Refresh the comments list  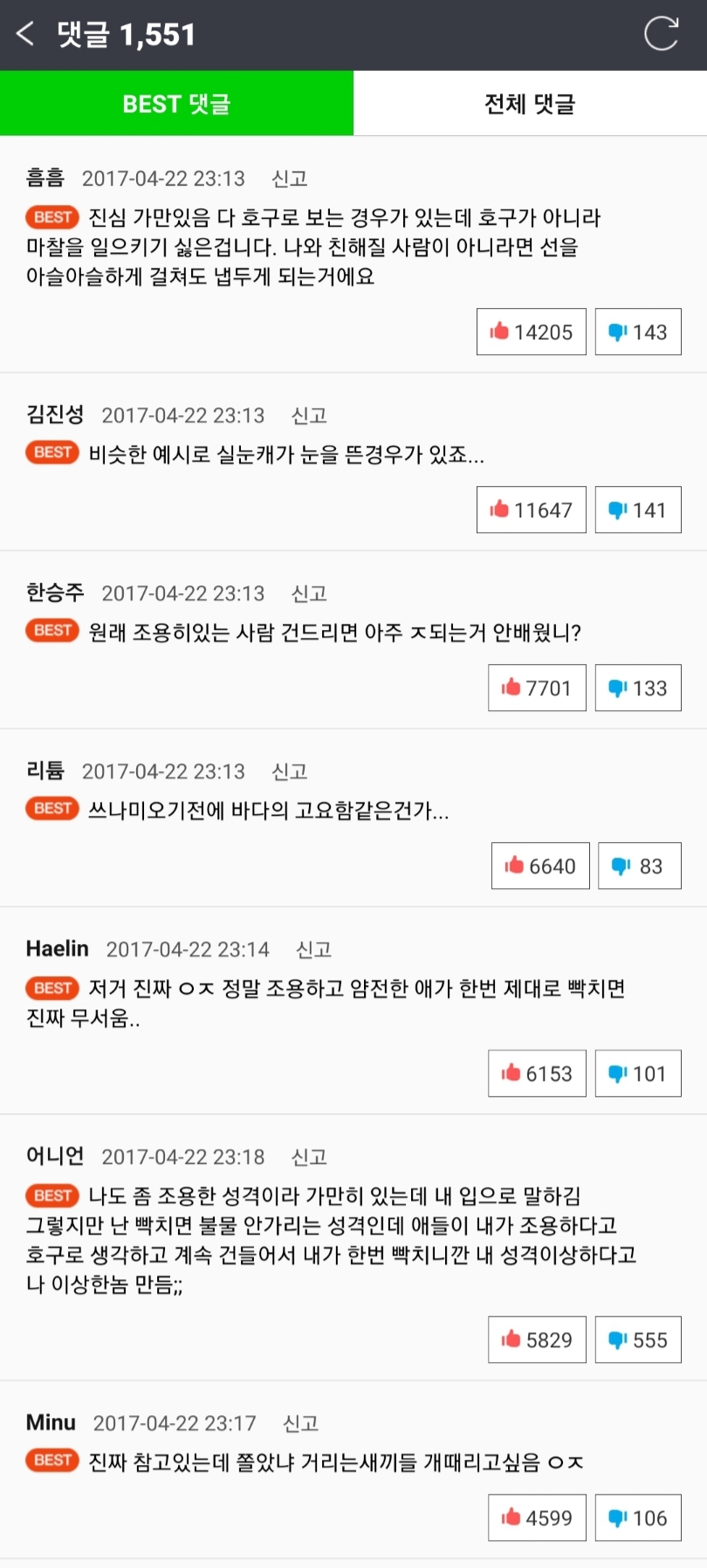(x=661, y=34)
